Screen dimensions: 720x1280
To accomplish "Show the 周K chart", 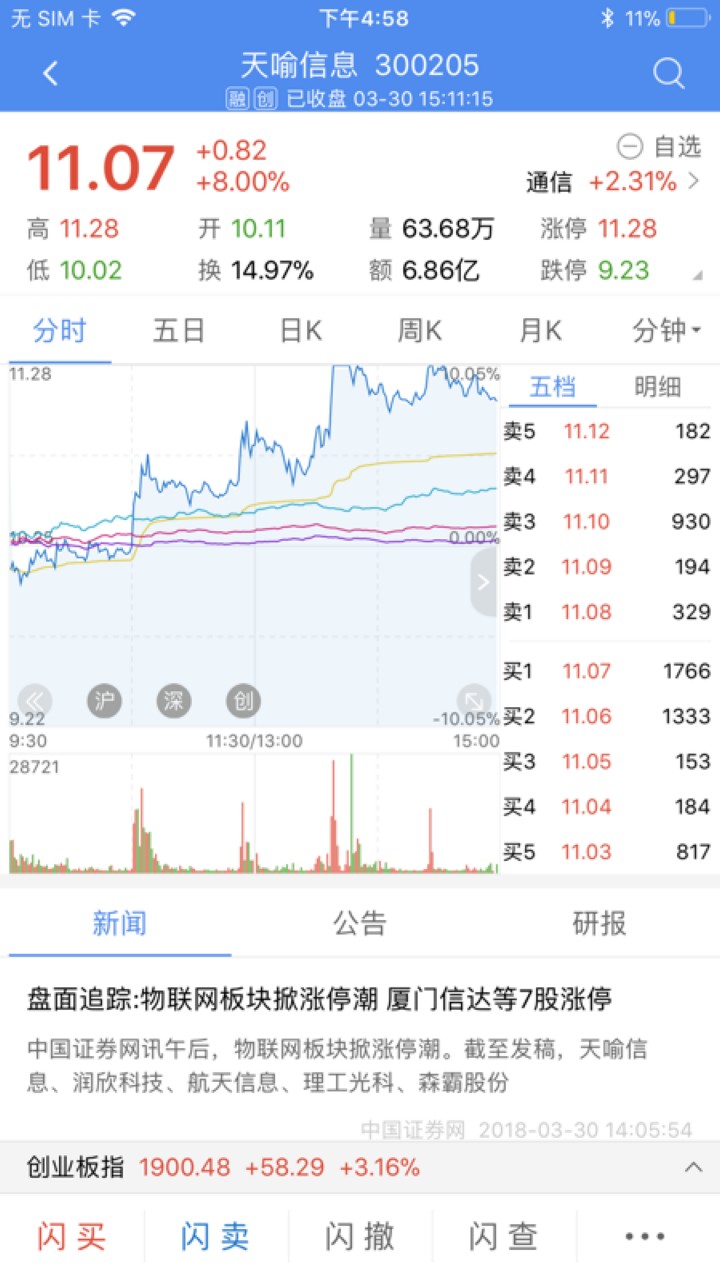I will [420, 331].
